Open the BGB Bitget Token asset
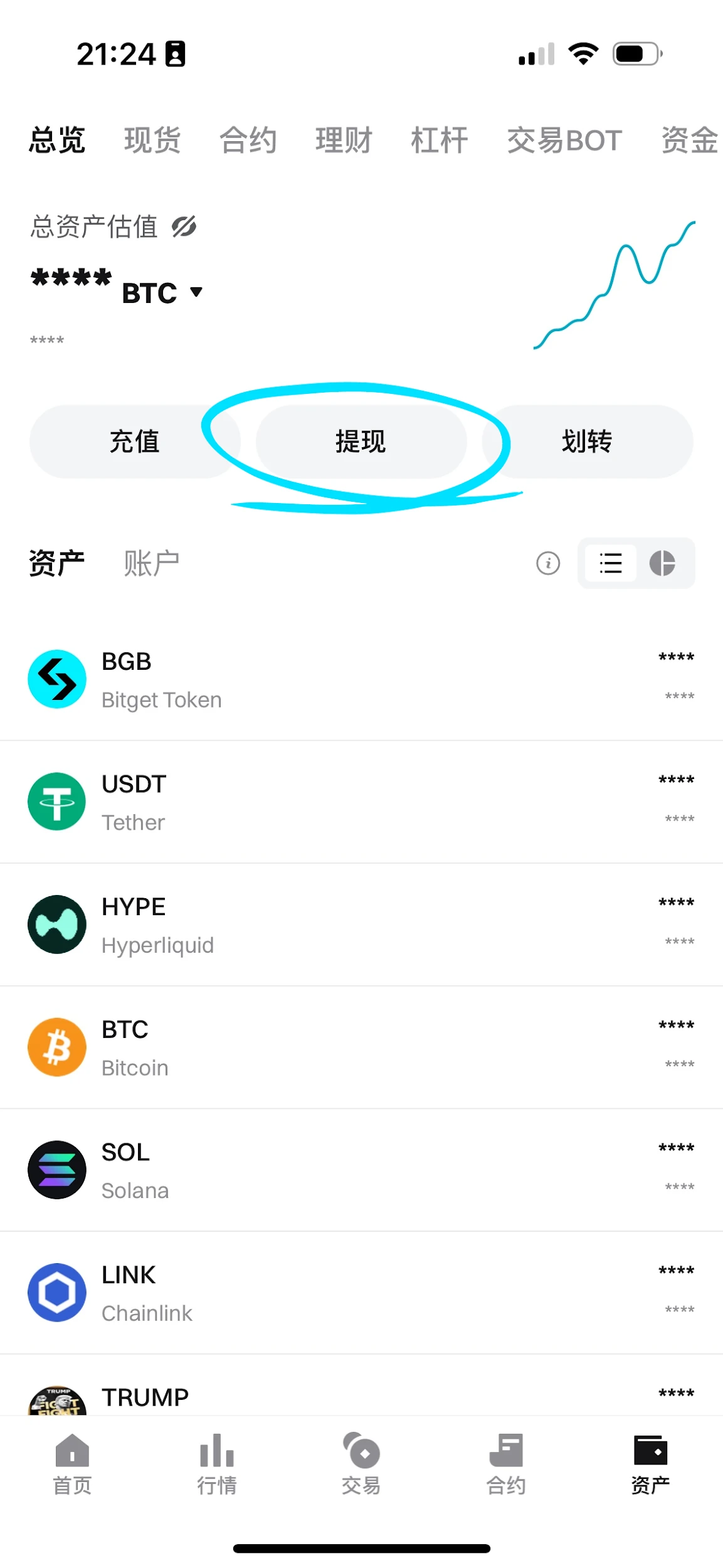This screenshot has width=723, height=1568. (361, 679)
